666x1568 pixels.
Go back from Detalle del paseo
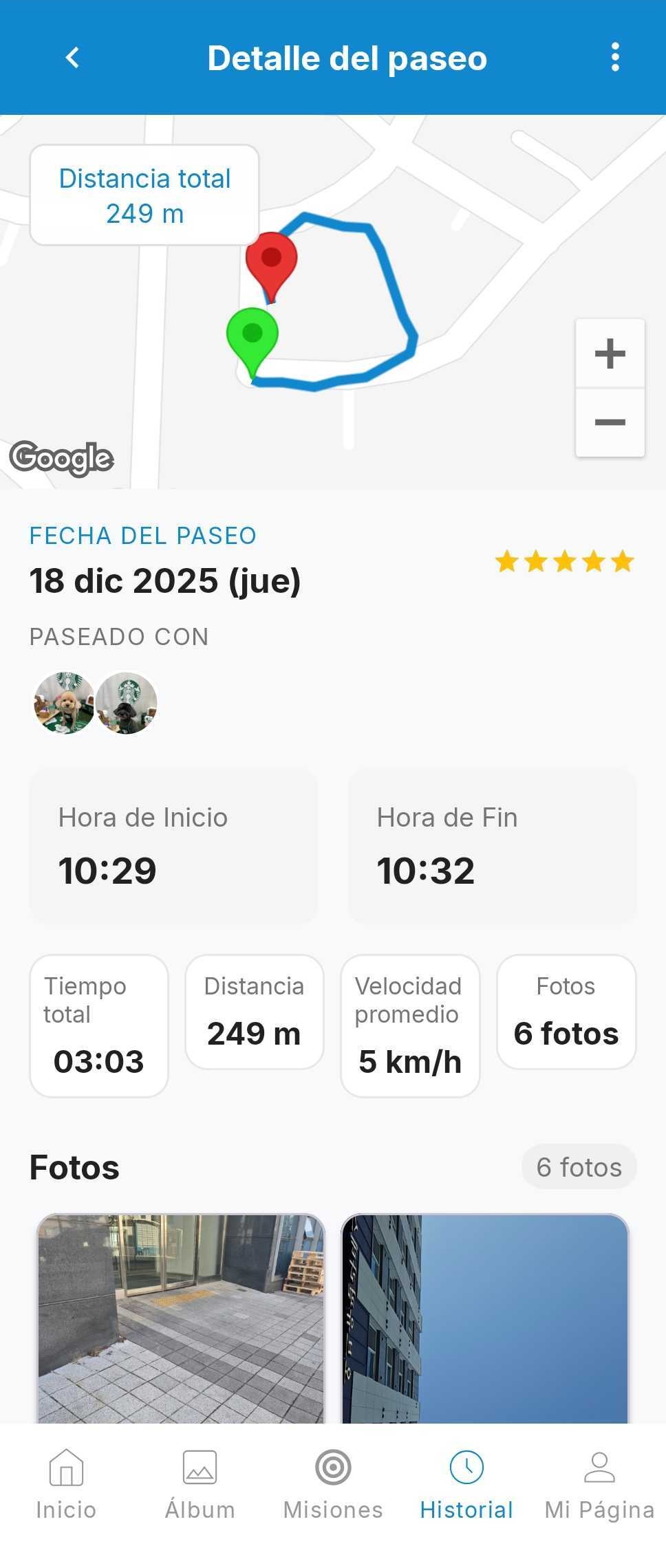click(72, 58)
